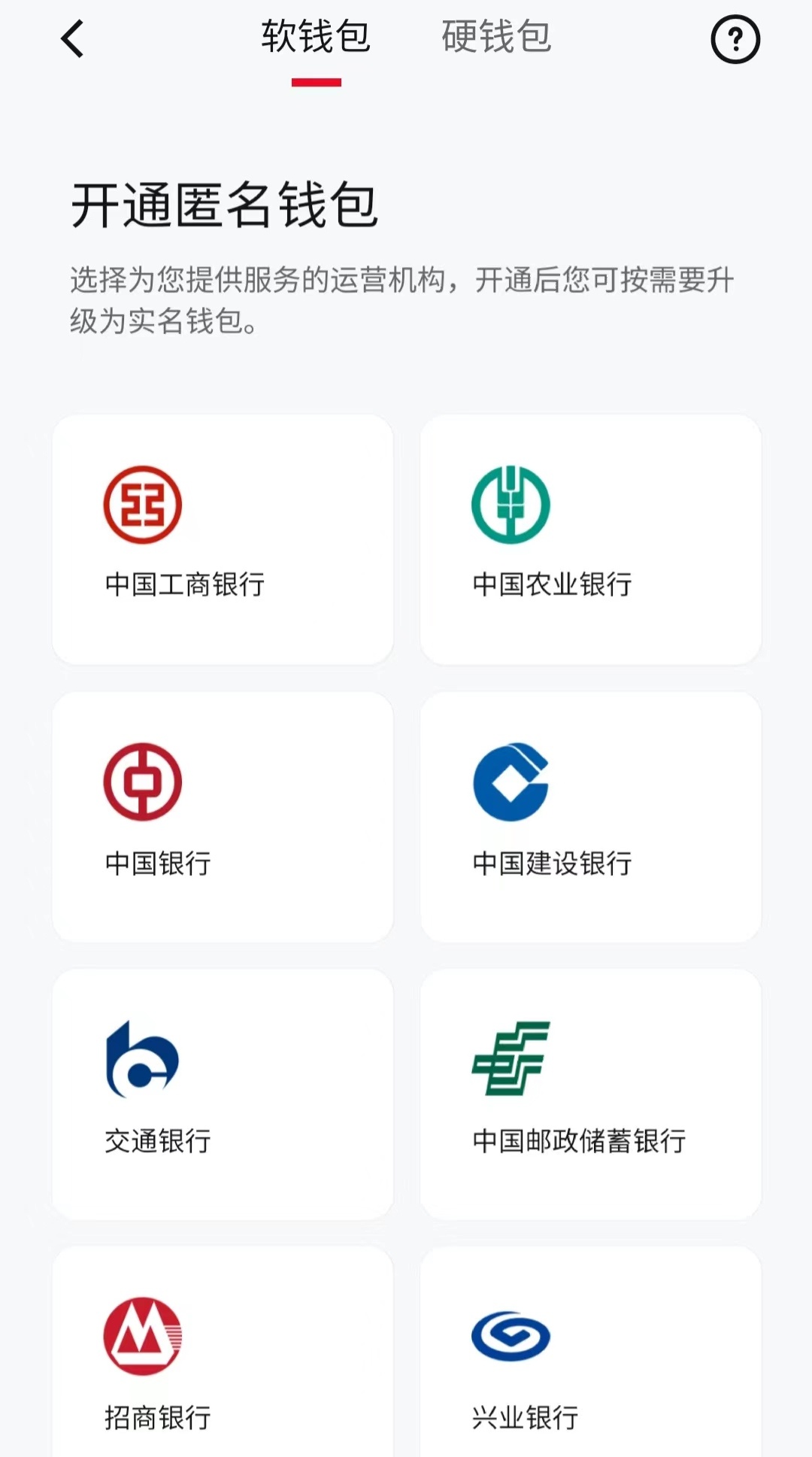Select the 中国农业银行 card
Screen dimensions: 812x1457
click(591, 539)
